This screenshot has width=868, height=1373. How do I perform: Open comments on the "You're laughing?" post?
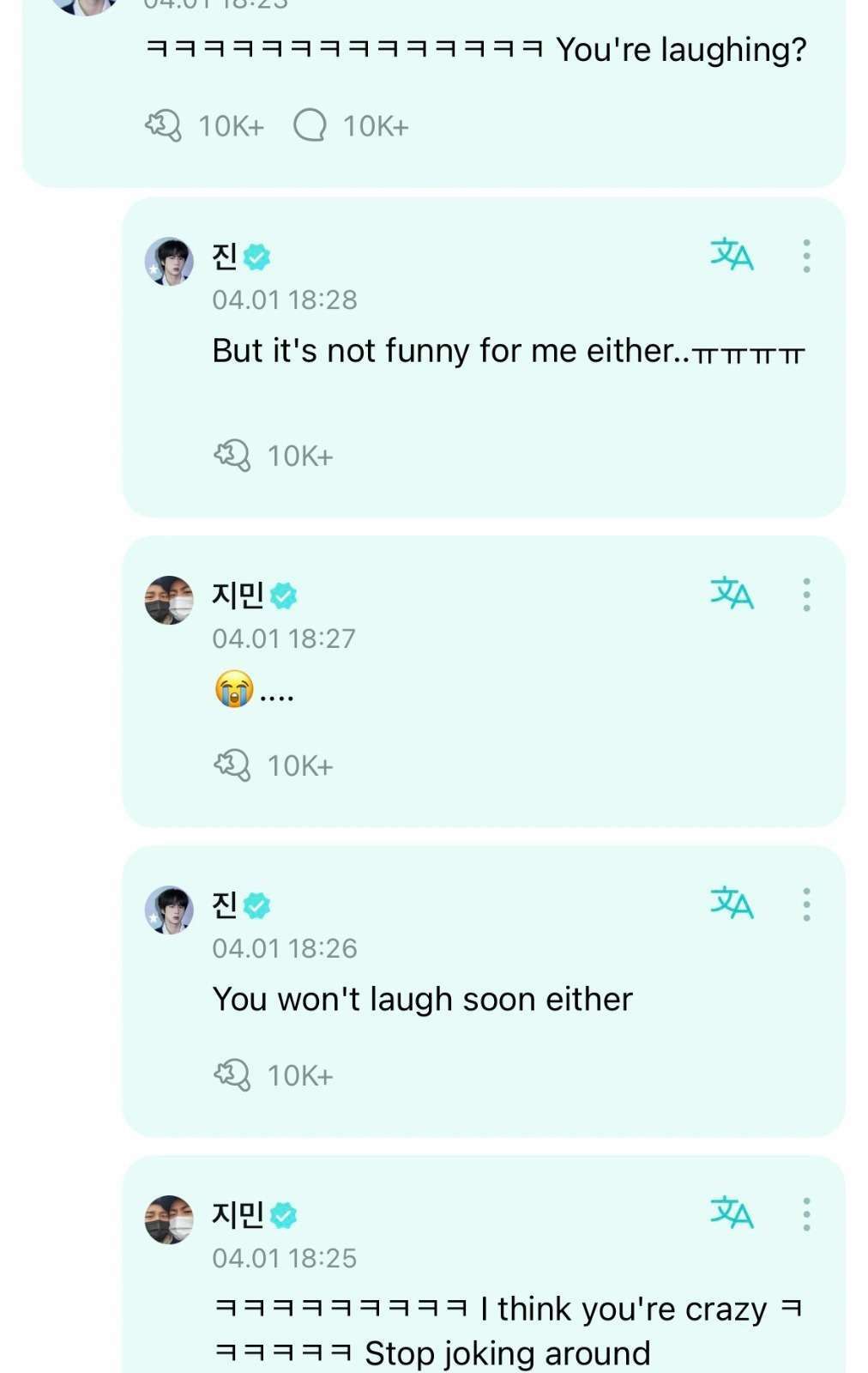(x=310, y=126)
